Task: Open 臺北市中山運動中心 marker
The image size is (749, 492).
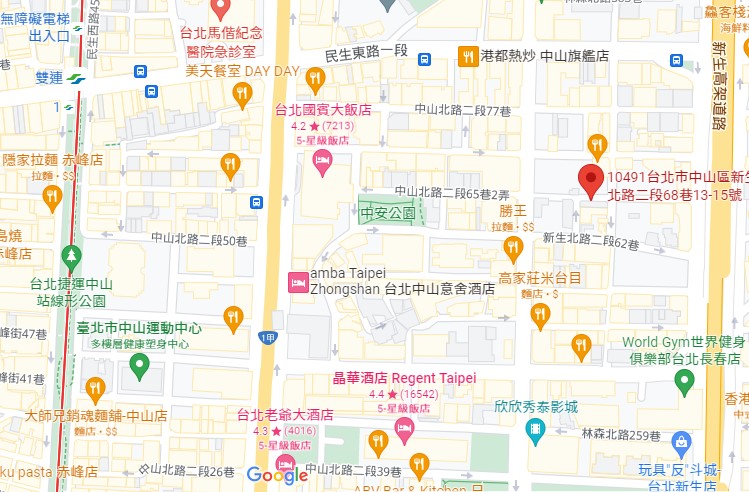Action: click(x=139, y=366)
